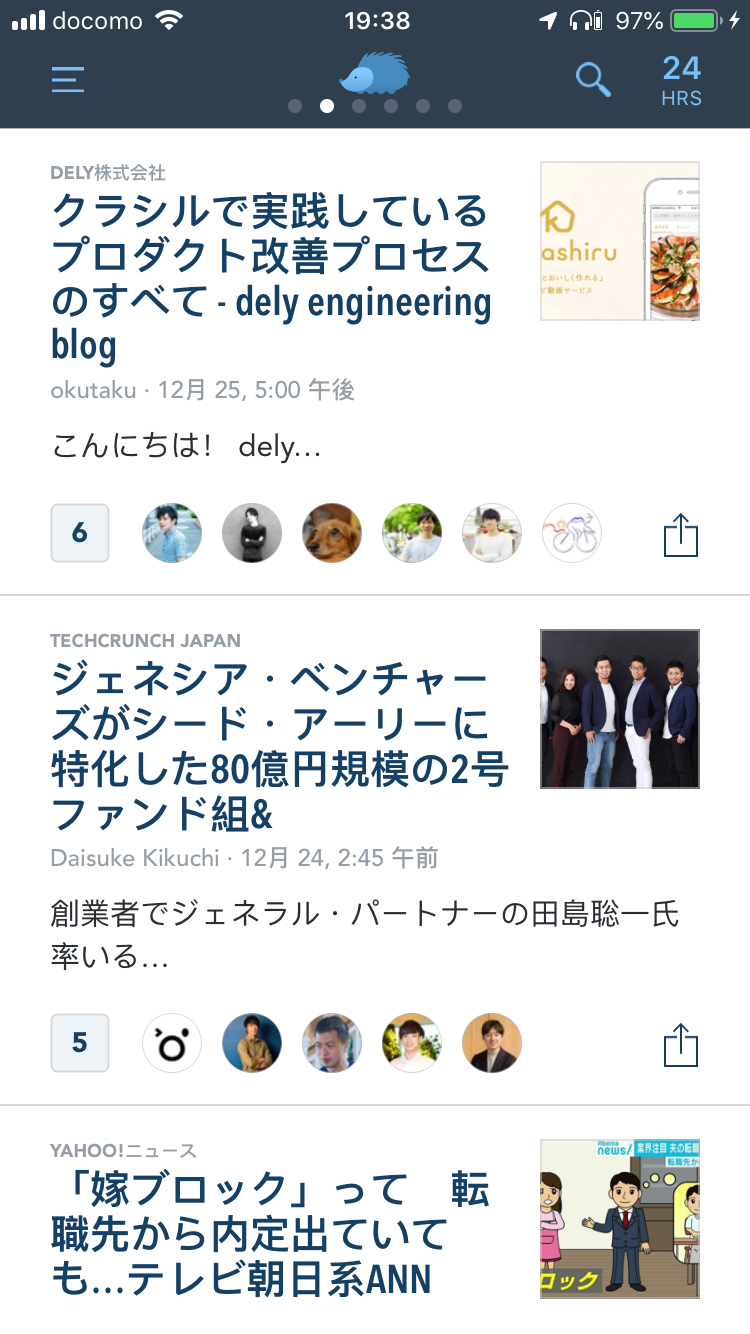Screen dimensions: 750x1334
Task: Tap the dog avatar under dely article
Action: 331,533
